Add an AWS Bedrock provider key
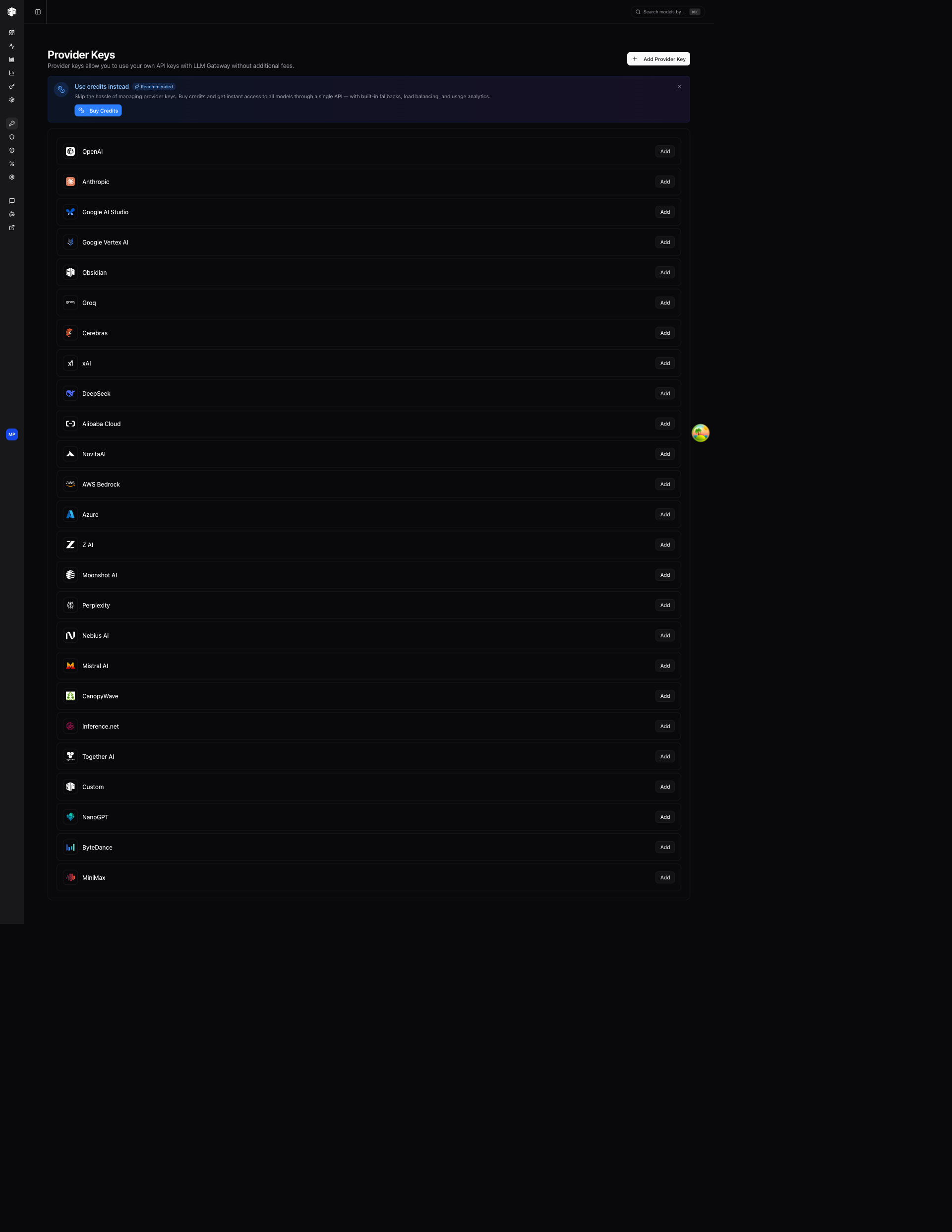The width and height of the screenshot is (952, 1232). pyautogui.click(x=665, y=485)
